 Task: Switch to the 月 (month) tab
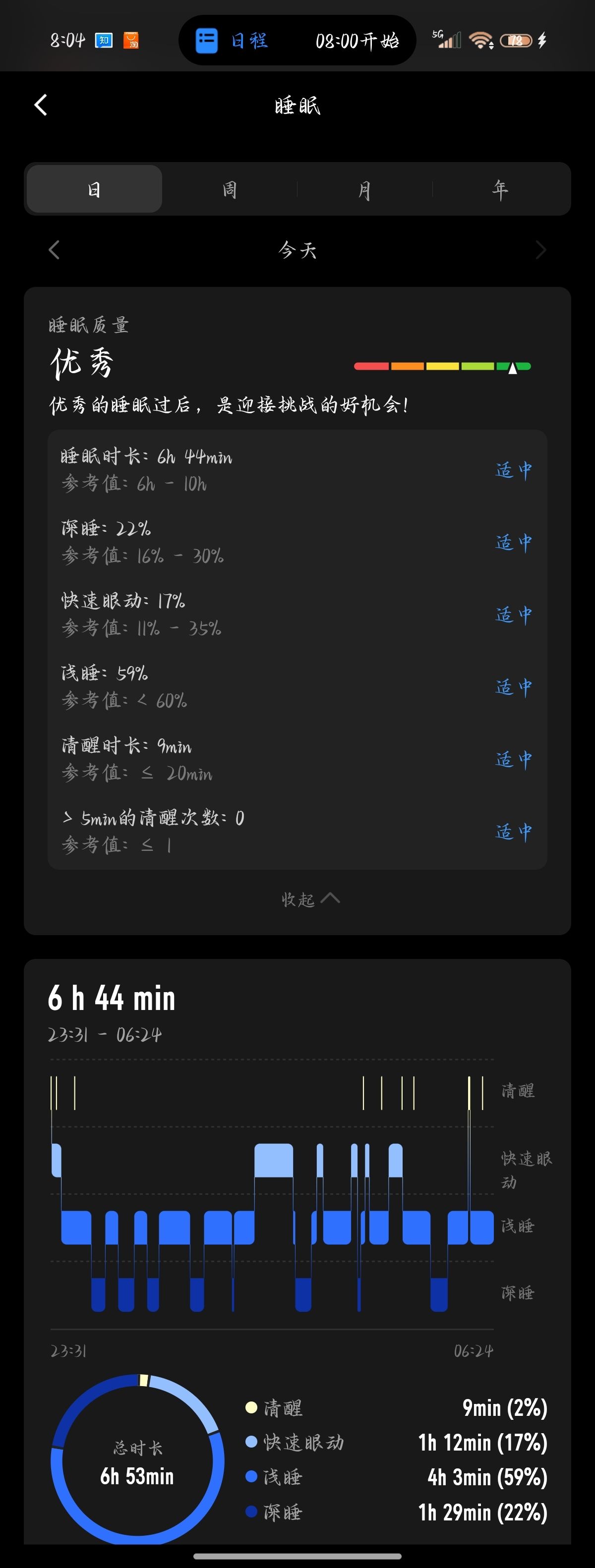[x=364, y=189]
